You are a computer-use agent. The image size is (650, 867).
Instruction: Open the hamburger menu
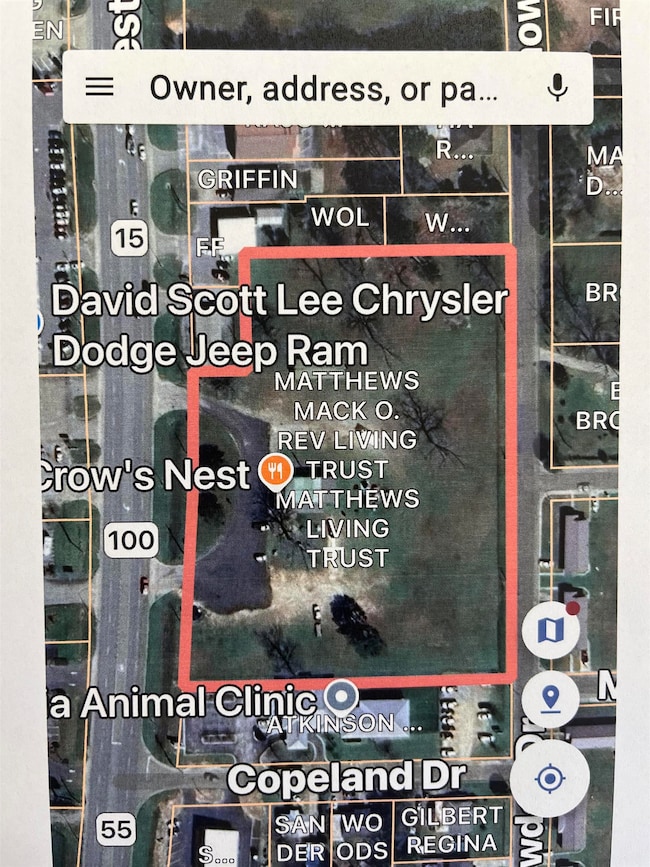(99, 87)
